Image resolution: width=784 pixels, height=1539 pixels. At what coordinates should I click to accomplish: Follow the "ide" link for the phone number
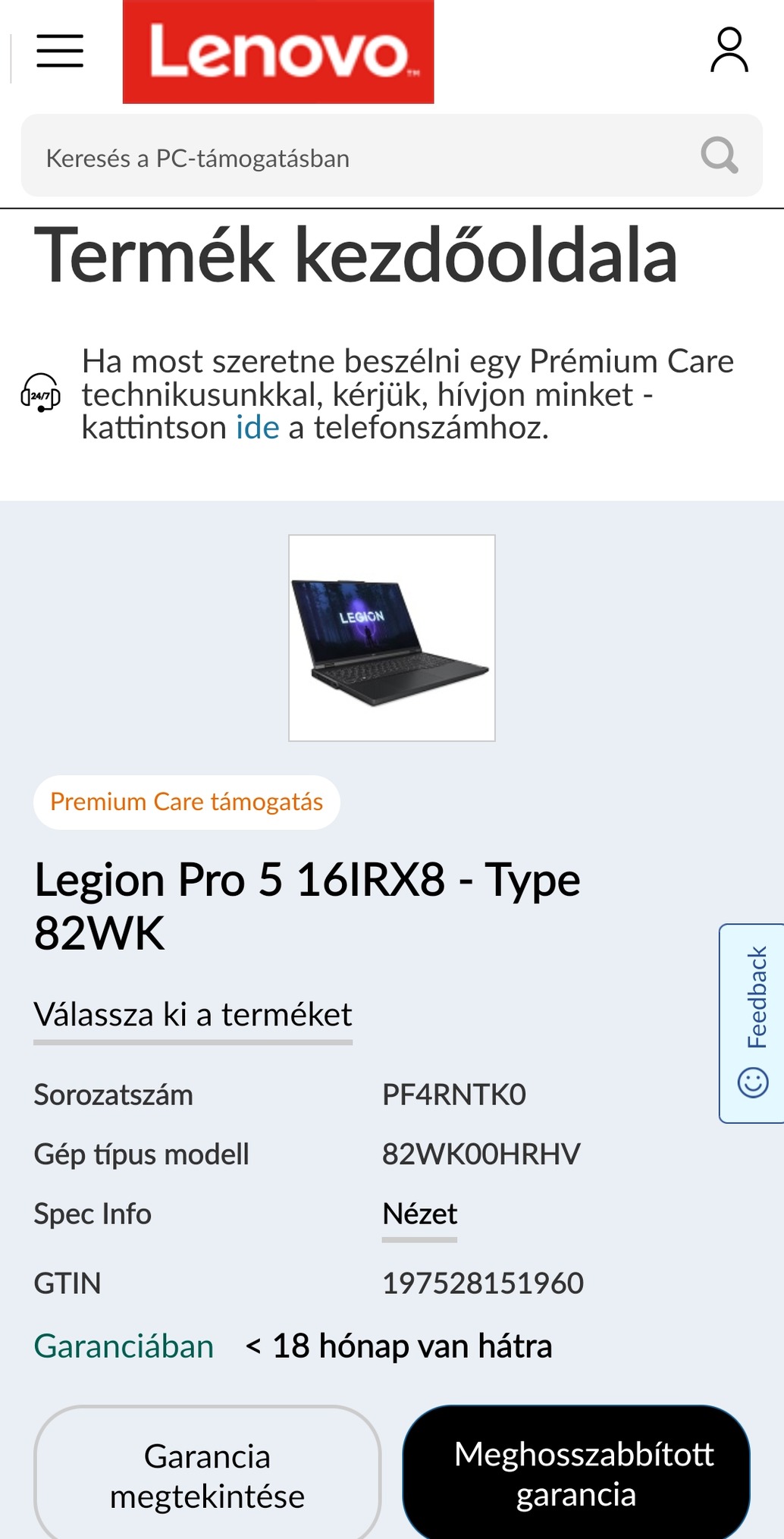(x=257, y=428)
